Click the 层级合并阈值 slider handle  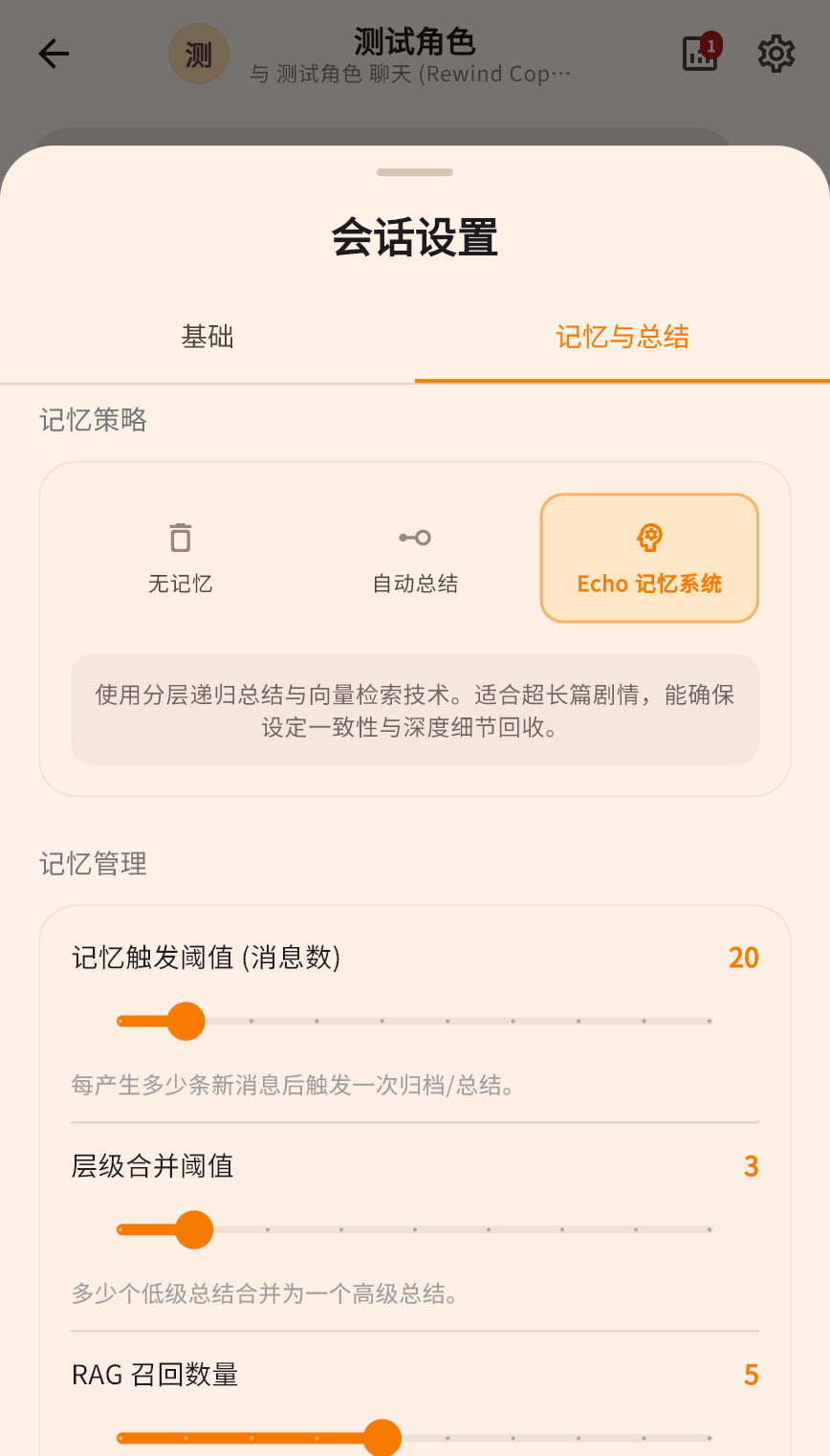tap(194, 1229)
